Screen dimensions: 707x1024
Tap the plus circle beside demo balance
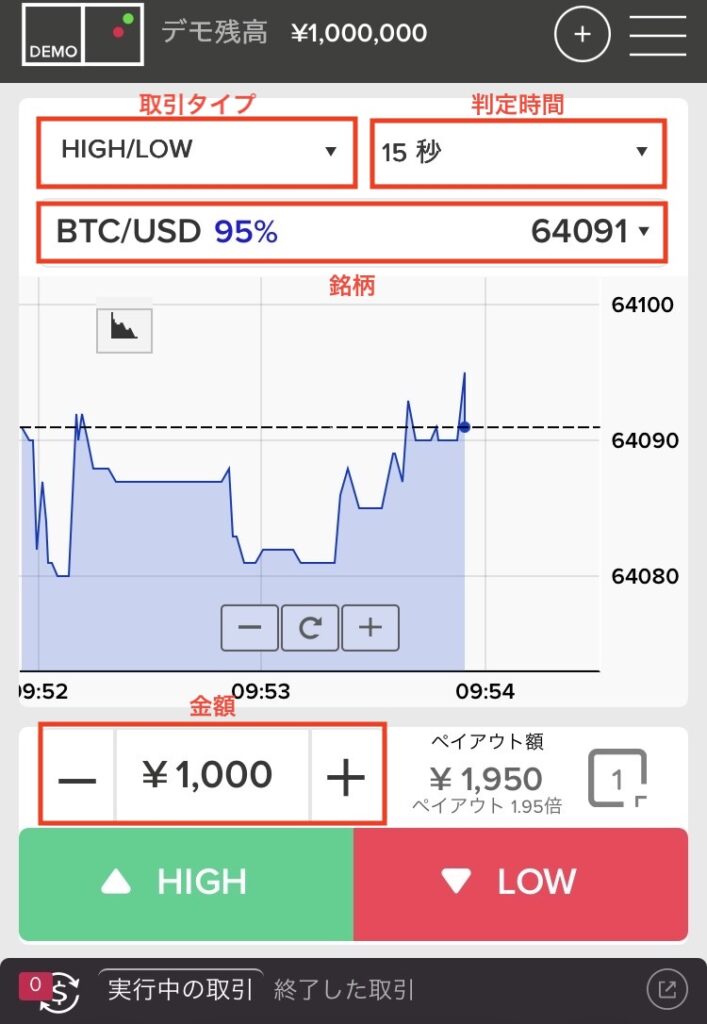point(582,34)
